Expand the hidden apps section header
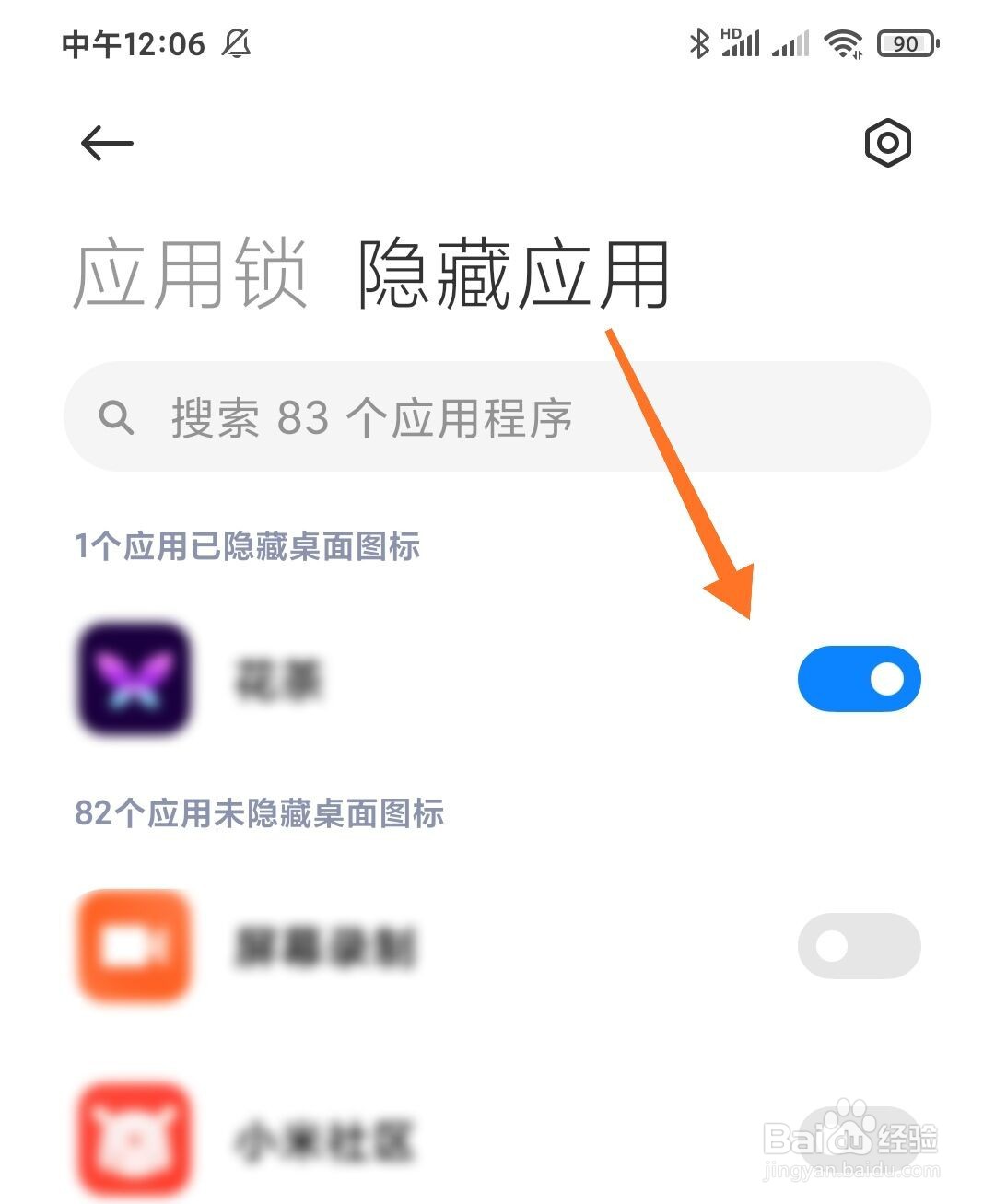This screenshot has height=1204, width=995. [x=247, y=546]
